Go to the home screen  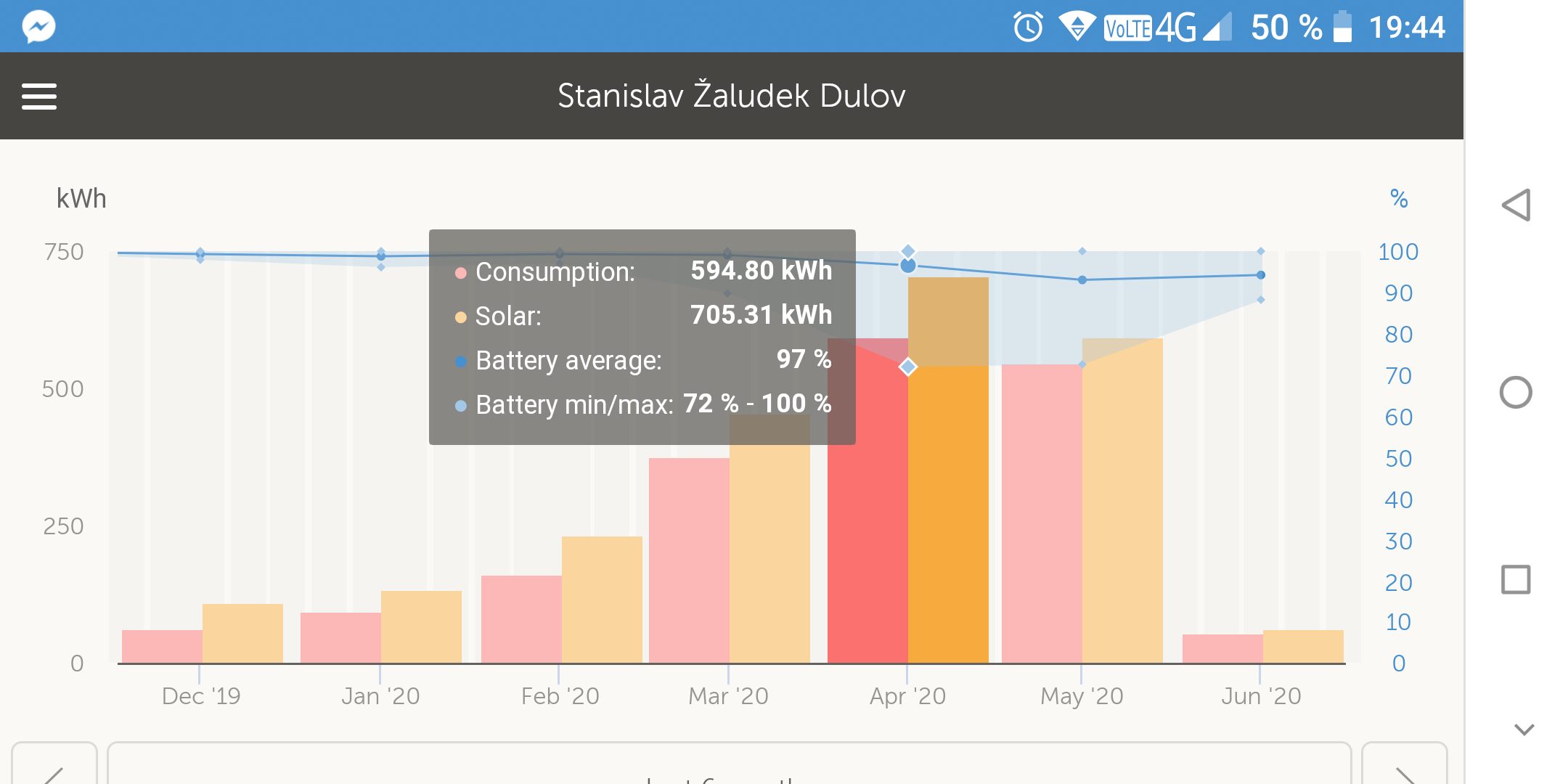(x=1516, y=393)
